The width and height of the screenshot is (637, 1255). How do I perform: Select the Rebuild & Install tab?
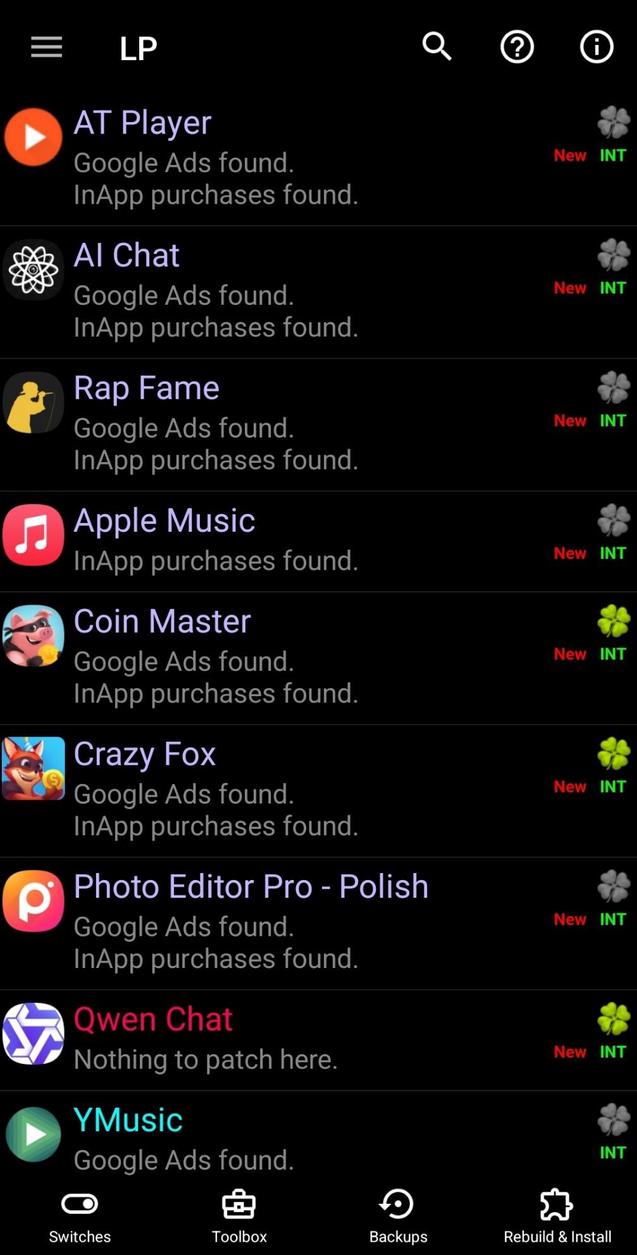coord(557,1217)
